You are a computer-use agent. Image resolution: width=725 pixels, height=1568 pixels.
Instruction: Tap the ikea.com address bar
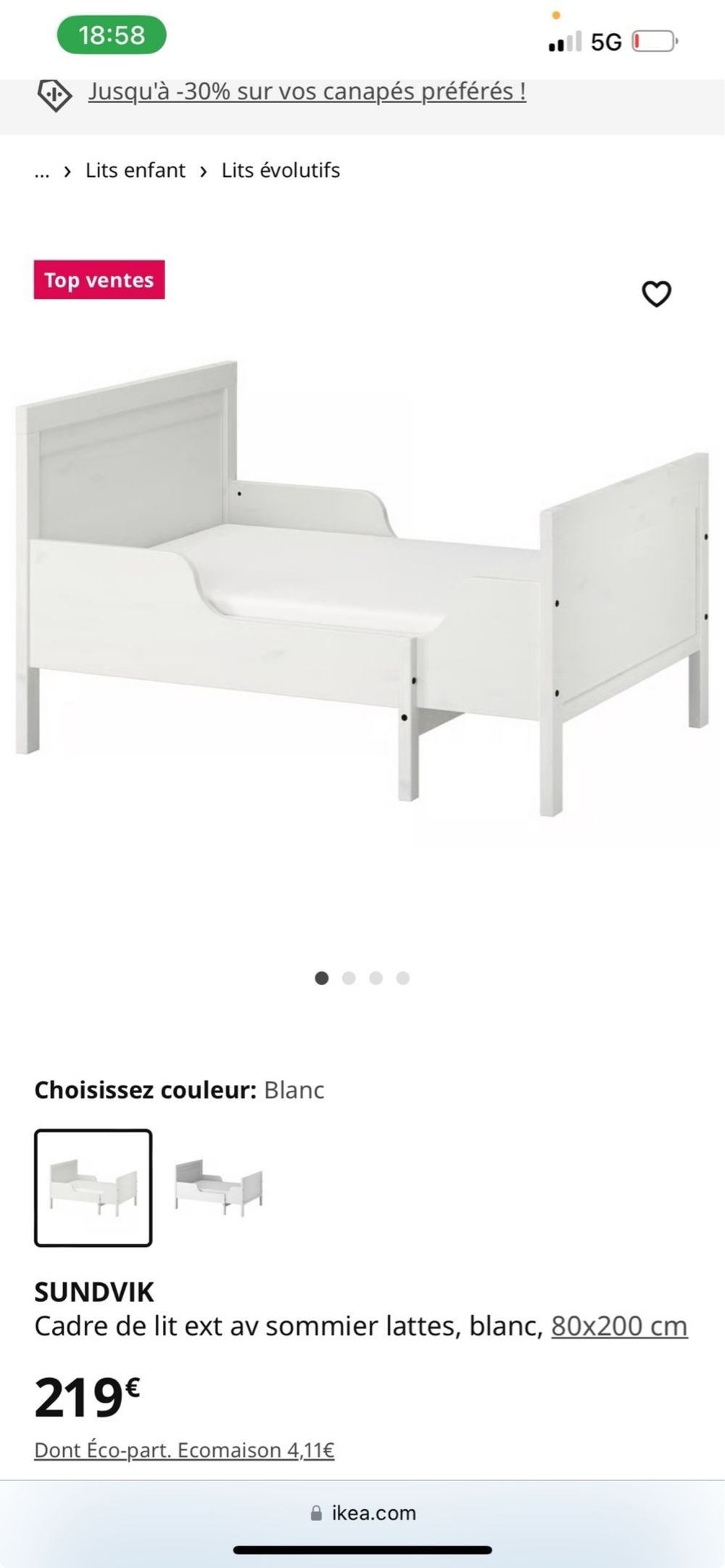[x=362, y=1513]
